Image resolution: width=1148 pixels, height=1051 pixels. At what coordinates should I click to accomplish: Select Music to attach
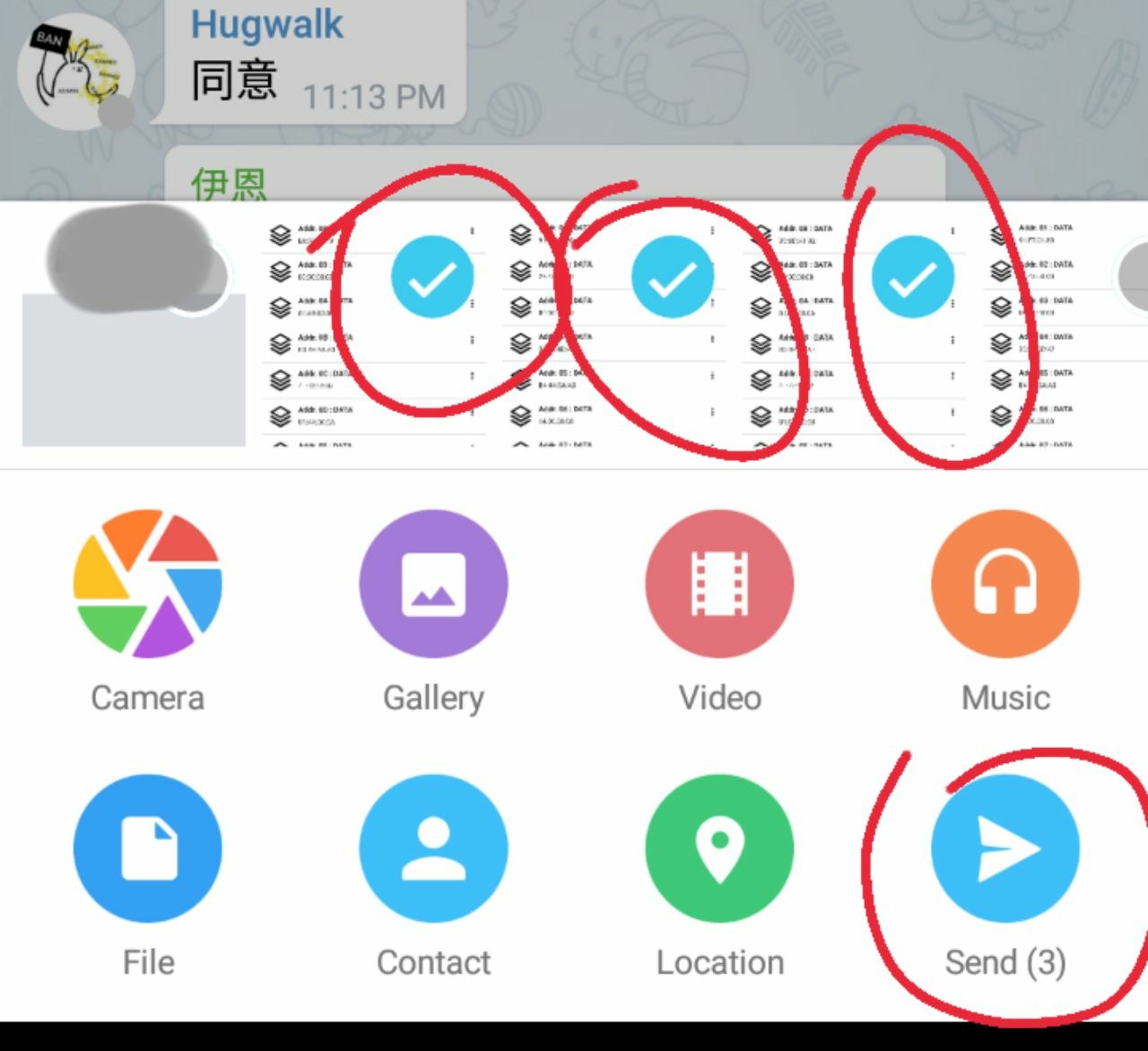pyautogui.click(x=1005, y=583)
